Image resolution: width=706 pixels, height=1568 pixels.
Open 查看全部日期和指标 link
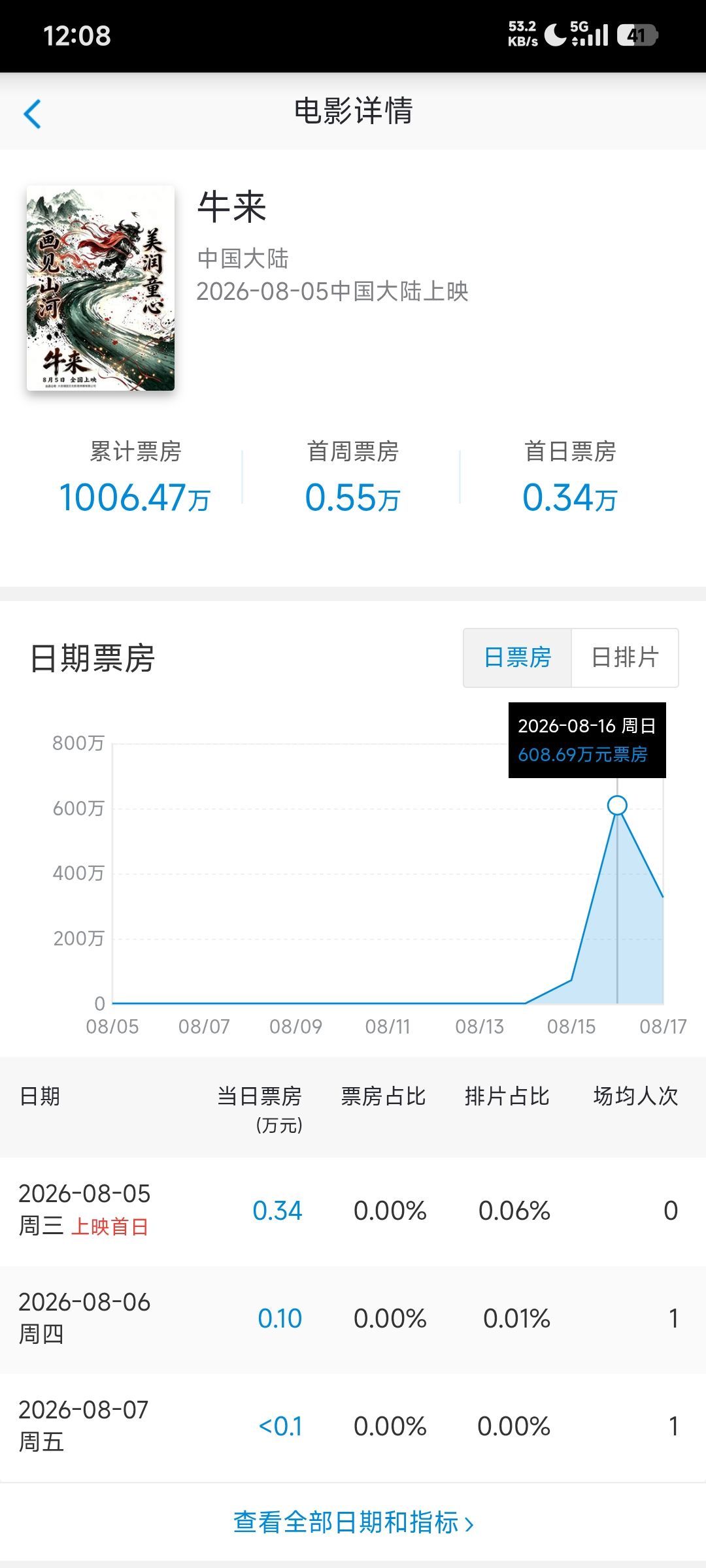tap(353, 1522)
